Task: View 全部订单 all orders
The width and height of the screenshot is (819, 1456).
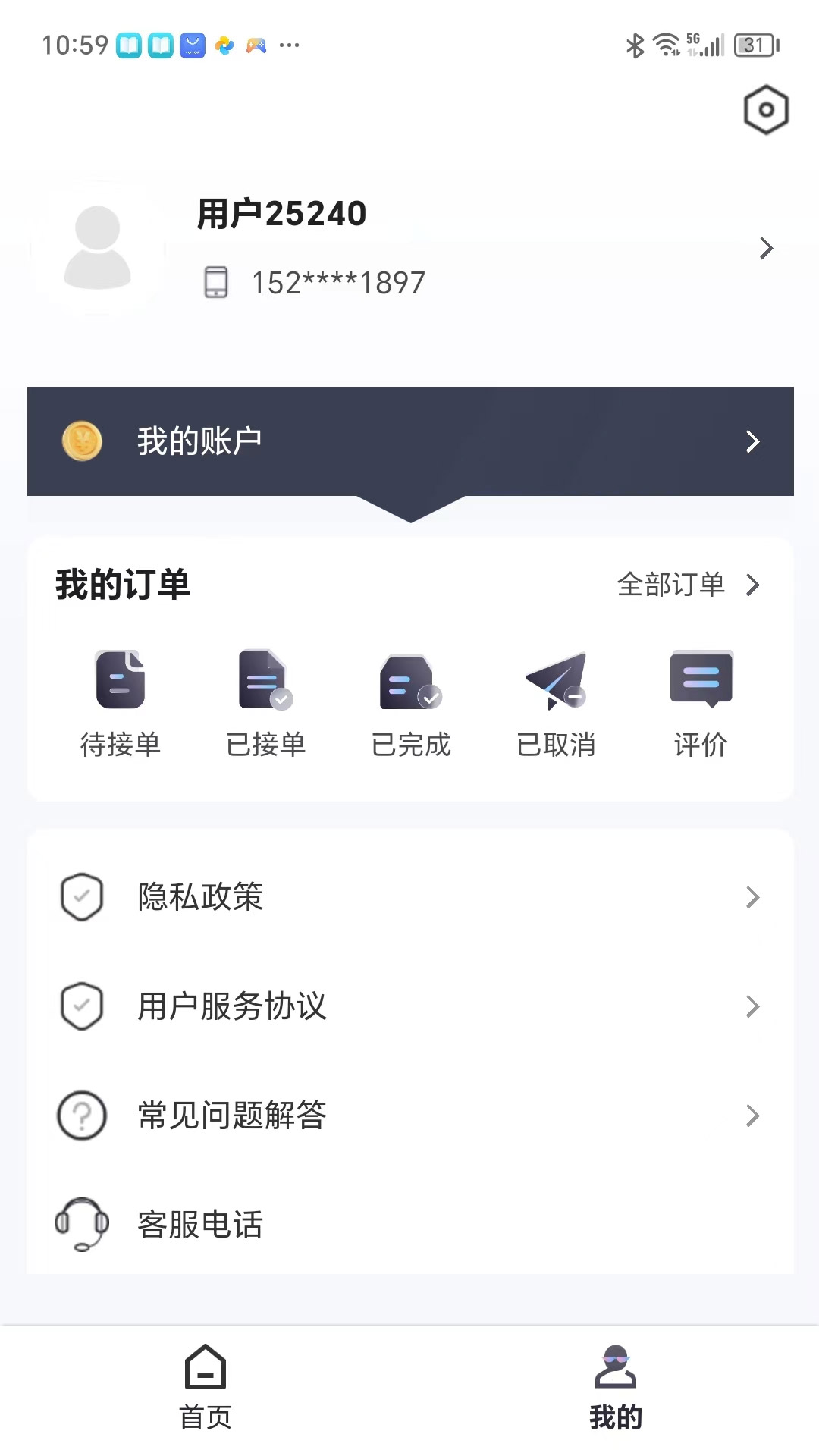Action: 687,585
